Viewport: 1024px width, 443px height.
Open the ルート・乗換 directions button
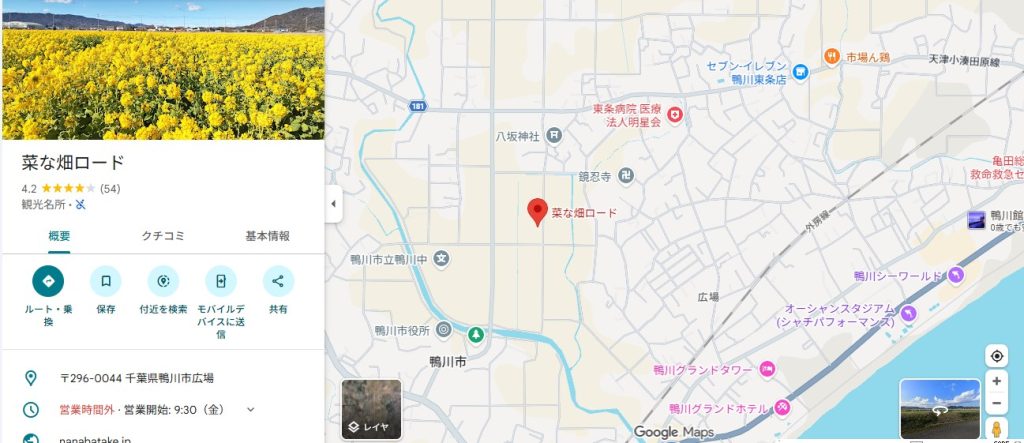[x=48, y=281]
